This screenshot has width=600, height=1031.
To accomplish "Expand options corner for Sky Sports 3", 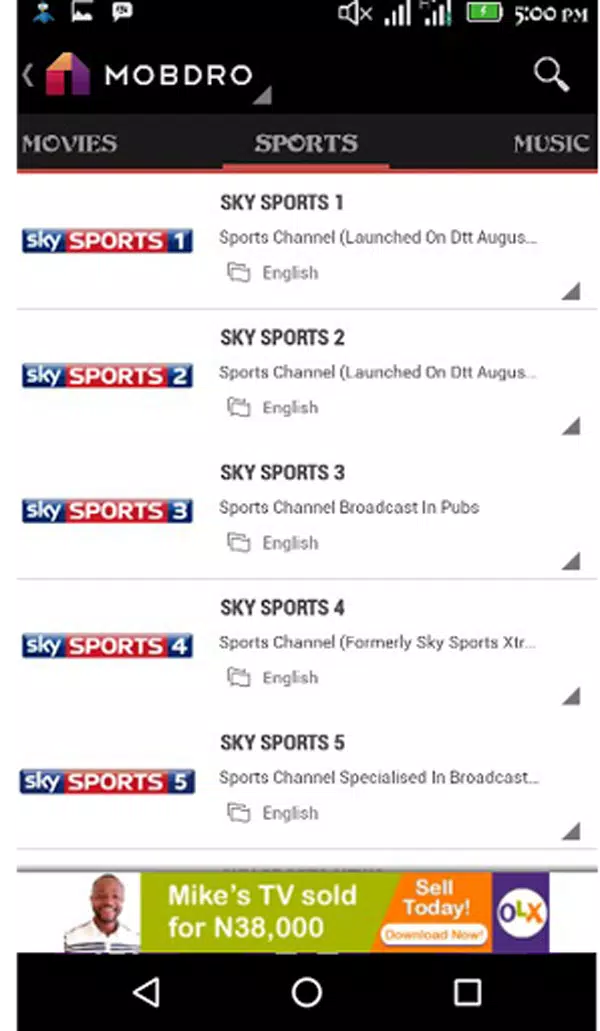I will (x=570, y=561).
